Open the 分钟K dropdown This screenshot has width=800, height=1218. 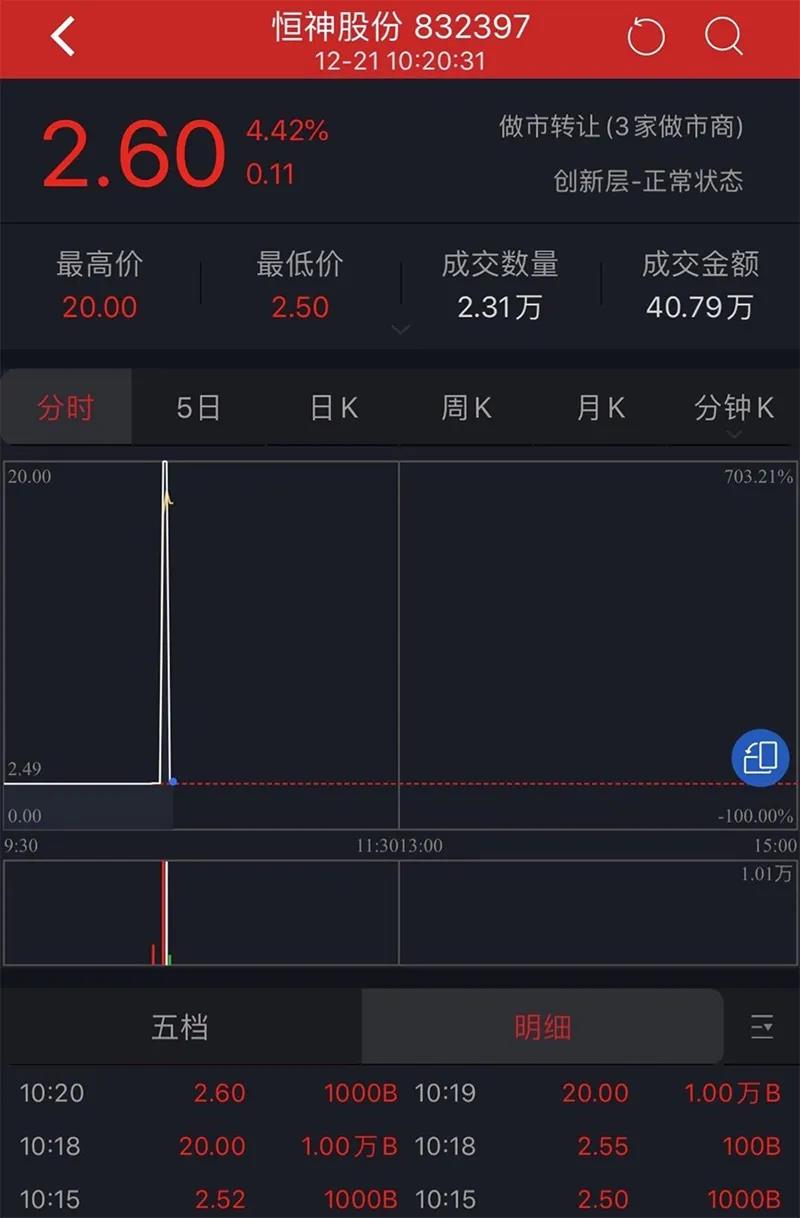(734, 410)
